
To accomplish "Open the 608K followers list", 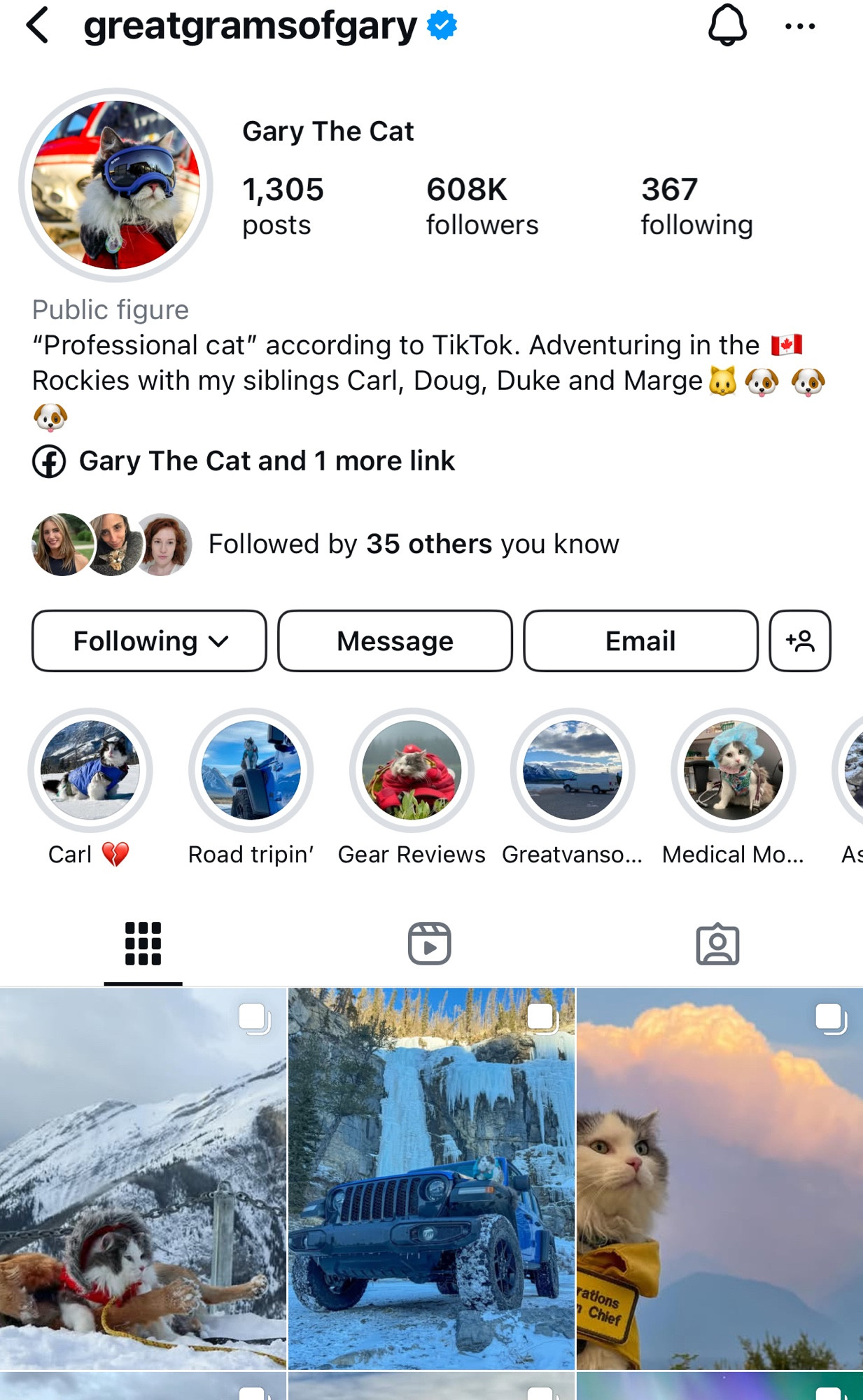I will coord(482,206).
